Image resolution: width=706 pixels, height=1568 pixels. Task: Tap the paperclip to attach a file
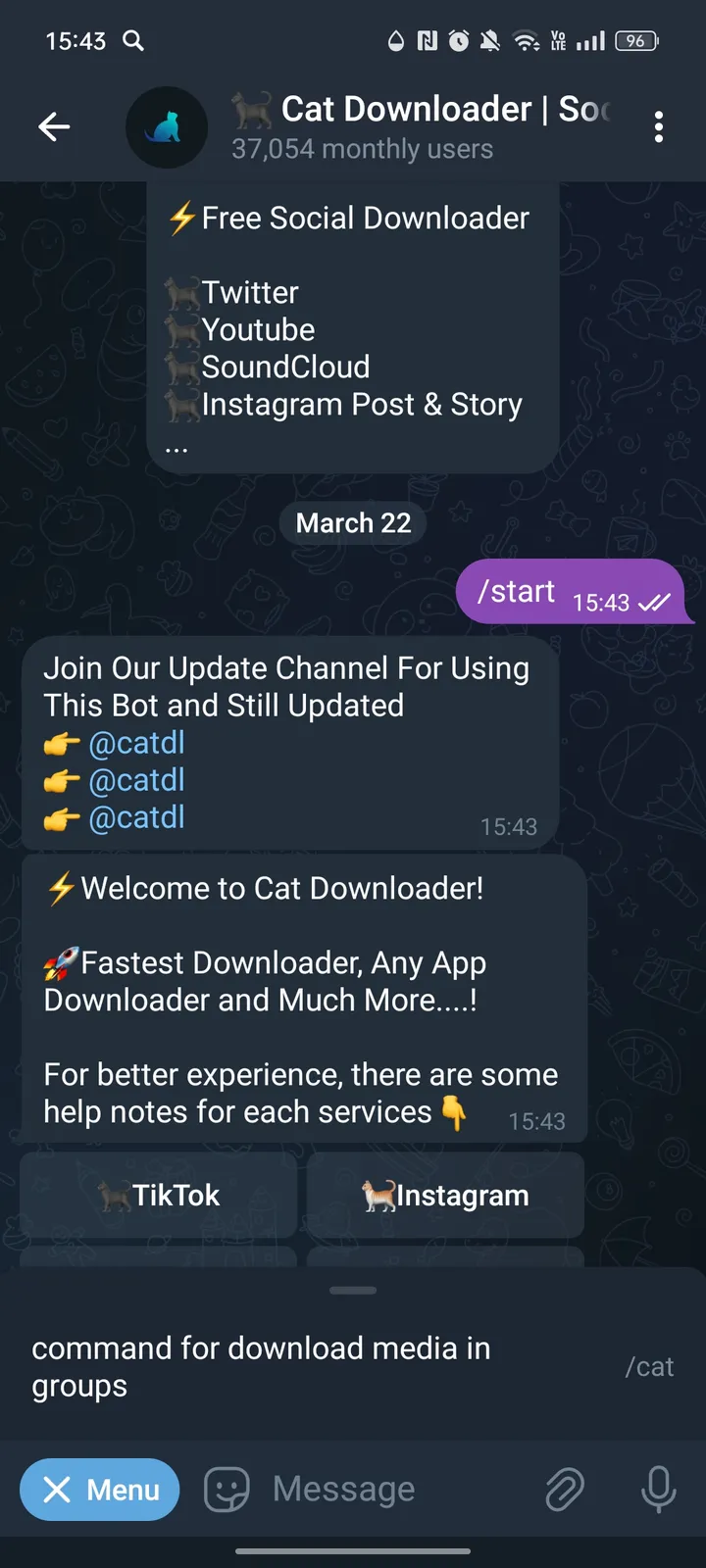[x=565, y=1489]
